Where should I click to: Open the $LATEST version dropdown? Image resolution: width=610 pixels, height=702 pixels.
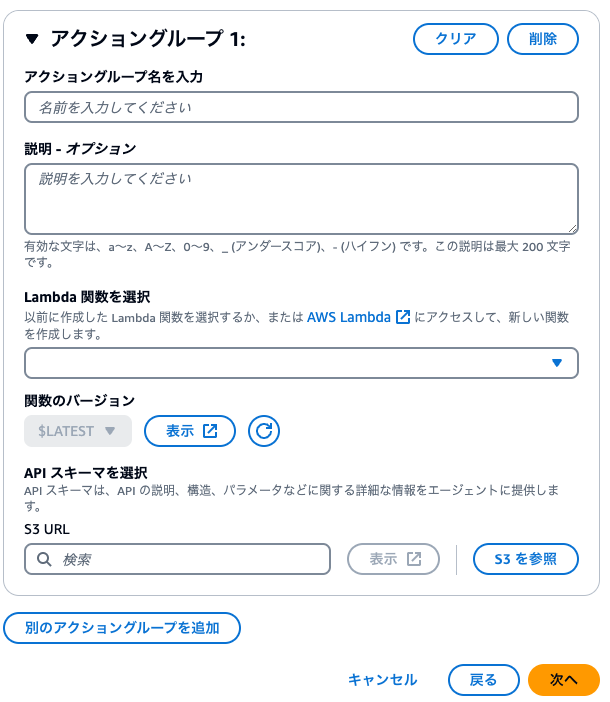pyautogui.click(x=78, y=431)
